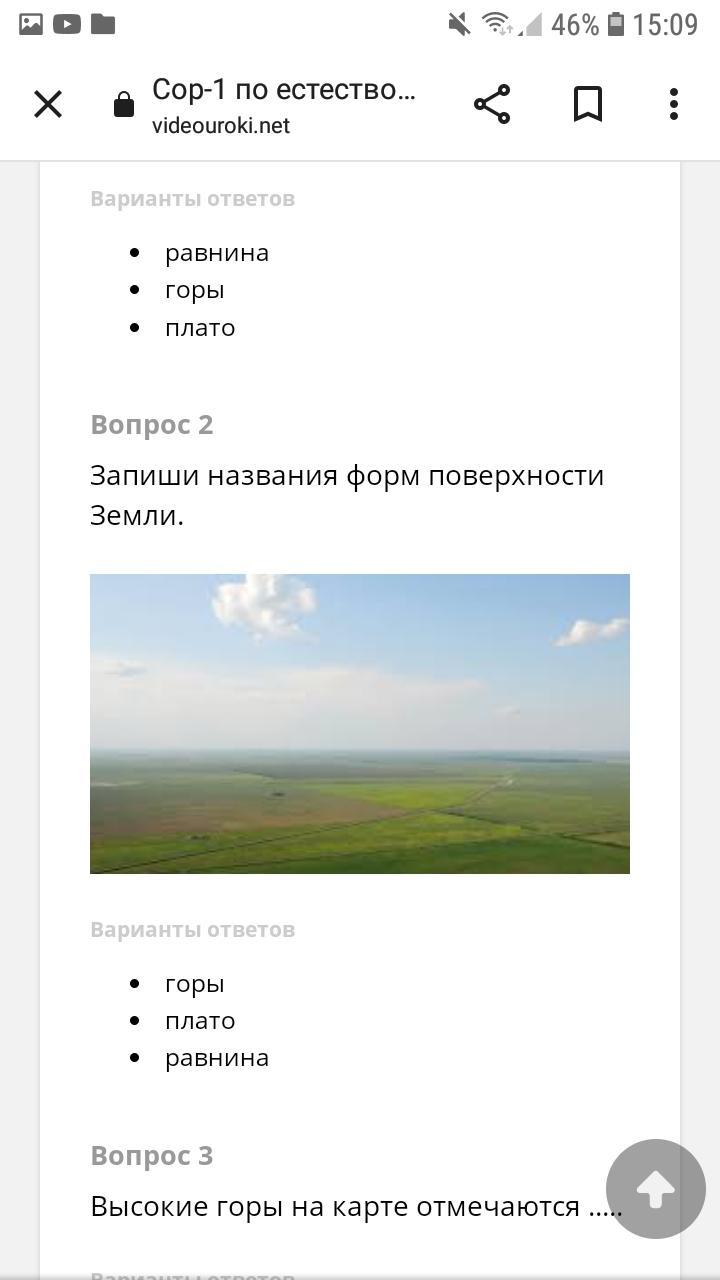Tap the scroll-to-top arrow button
Viewport: 720px width, 1280px height.
(x=656, y=1189)
